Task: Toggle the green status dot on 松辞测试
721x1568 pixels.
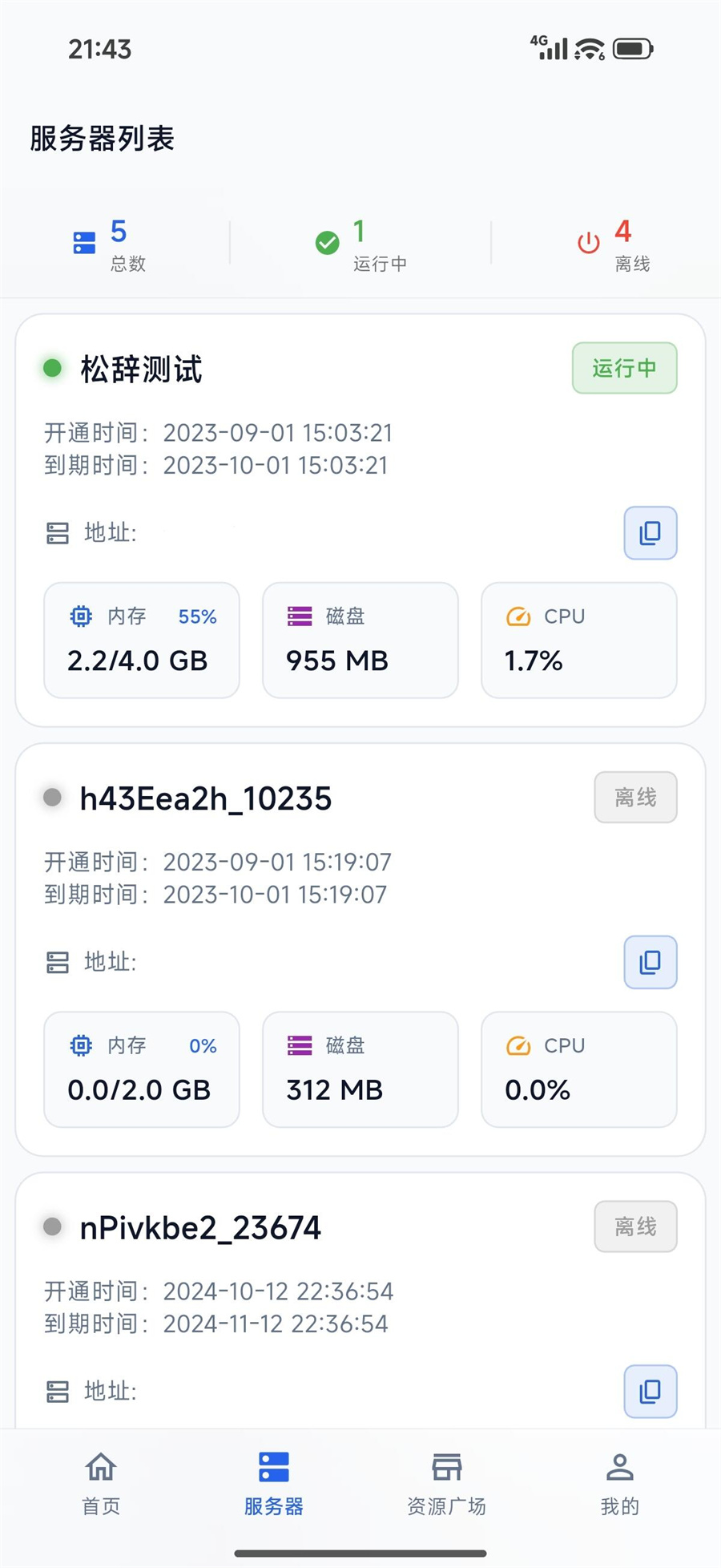Action: (51, 368)
